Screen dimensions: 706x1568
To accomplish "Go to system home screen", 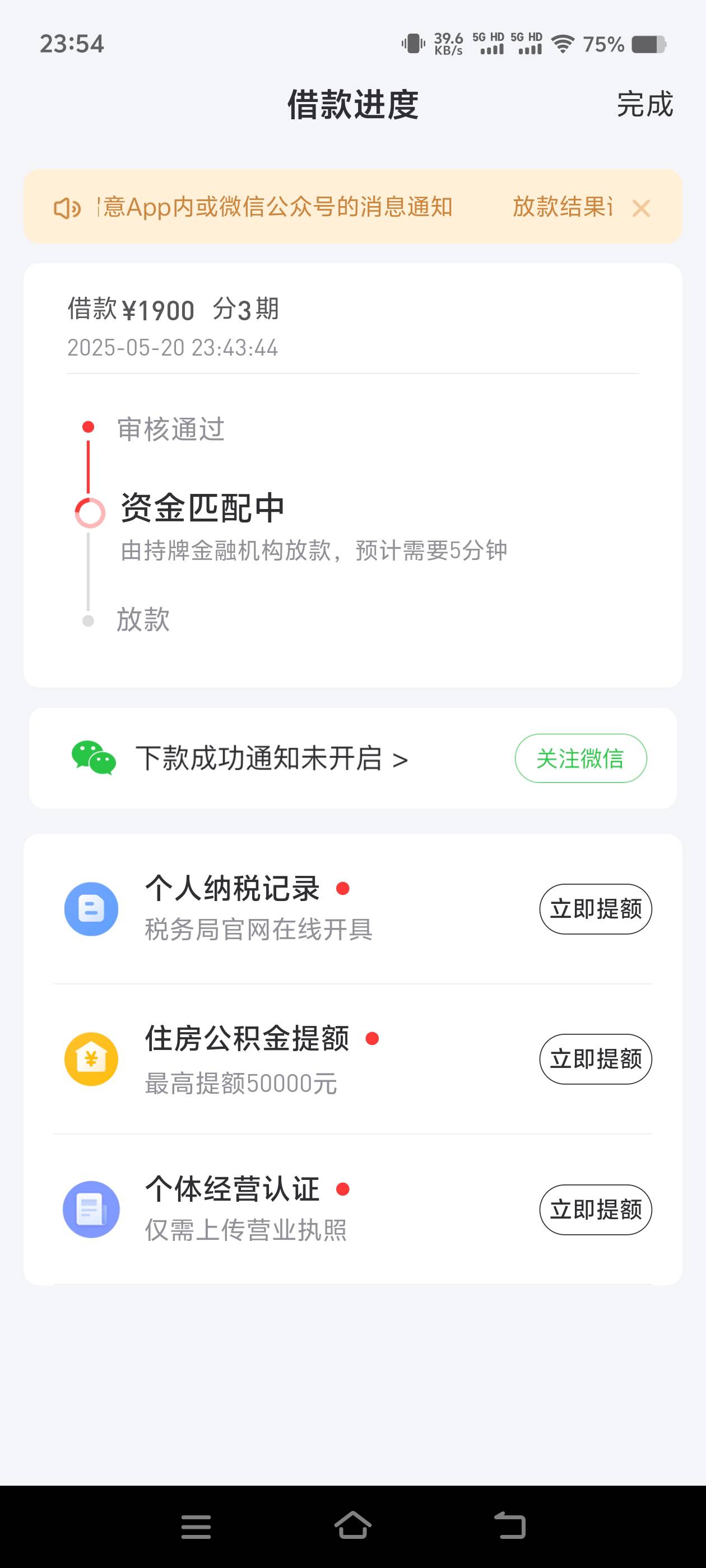I will 352,1525.
